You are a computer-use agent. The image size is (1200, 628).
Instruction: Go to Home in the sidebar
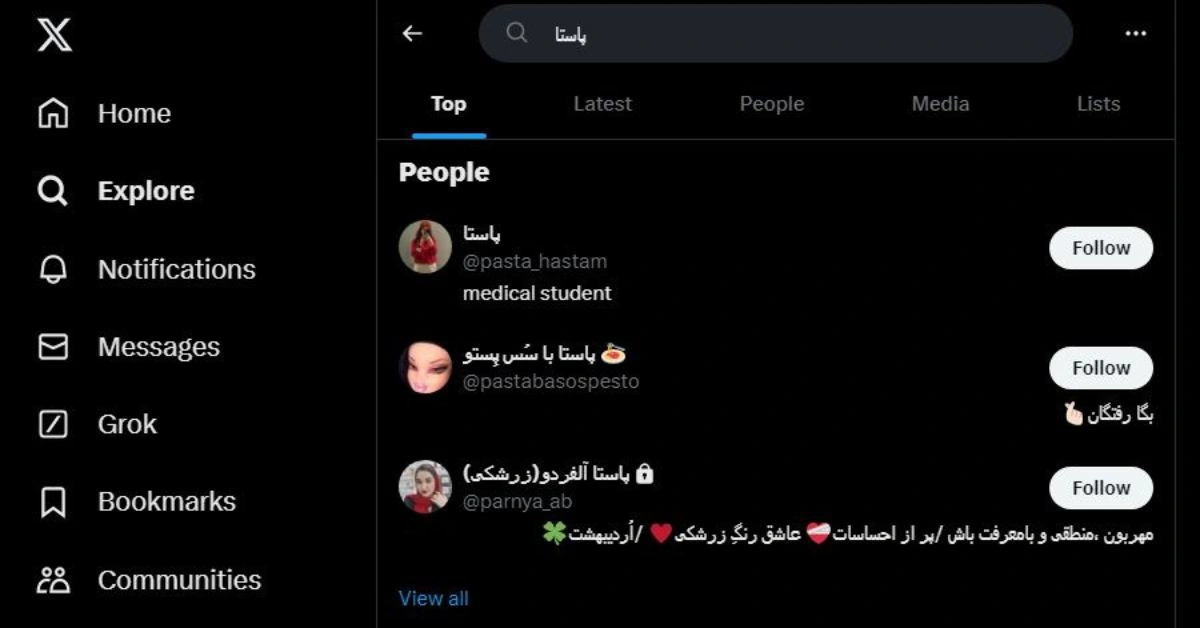pos(133,114)
